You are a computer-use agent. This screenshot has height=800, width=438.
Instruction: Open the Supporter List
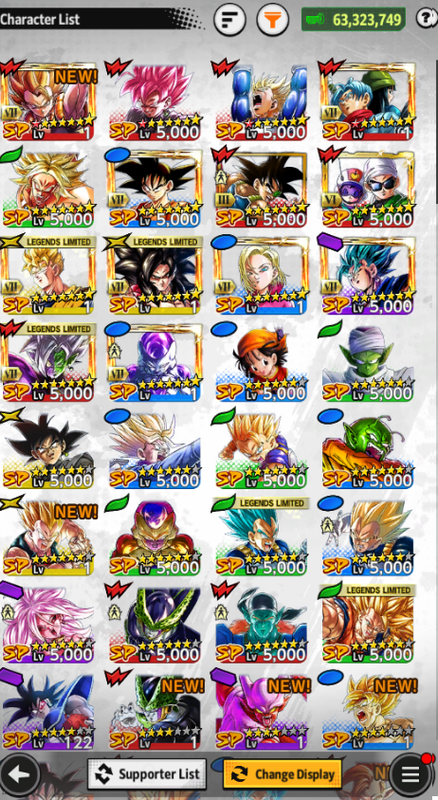point(147,774)
